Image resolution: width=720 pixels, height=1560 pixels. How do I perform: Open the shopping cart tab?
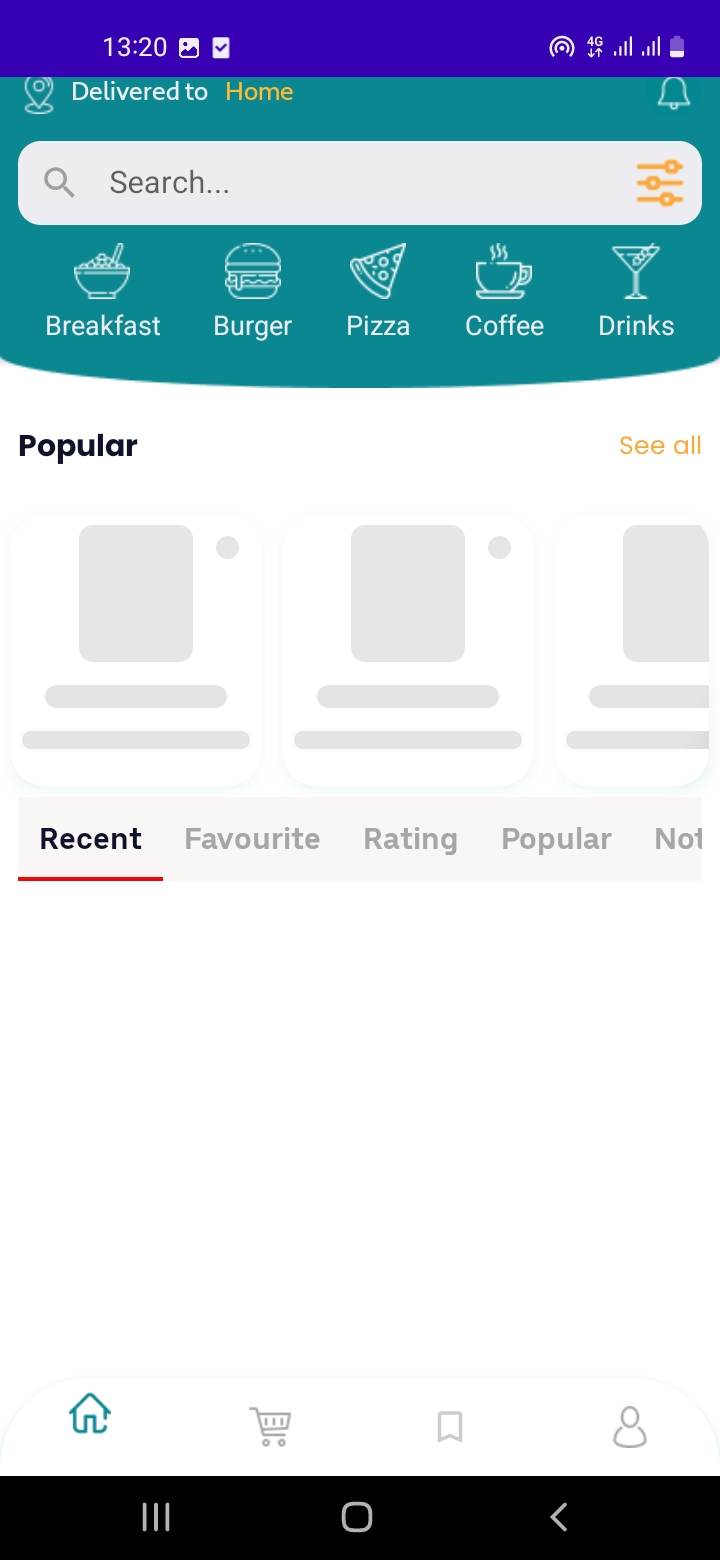pos(270,1426)
